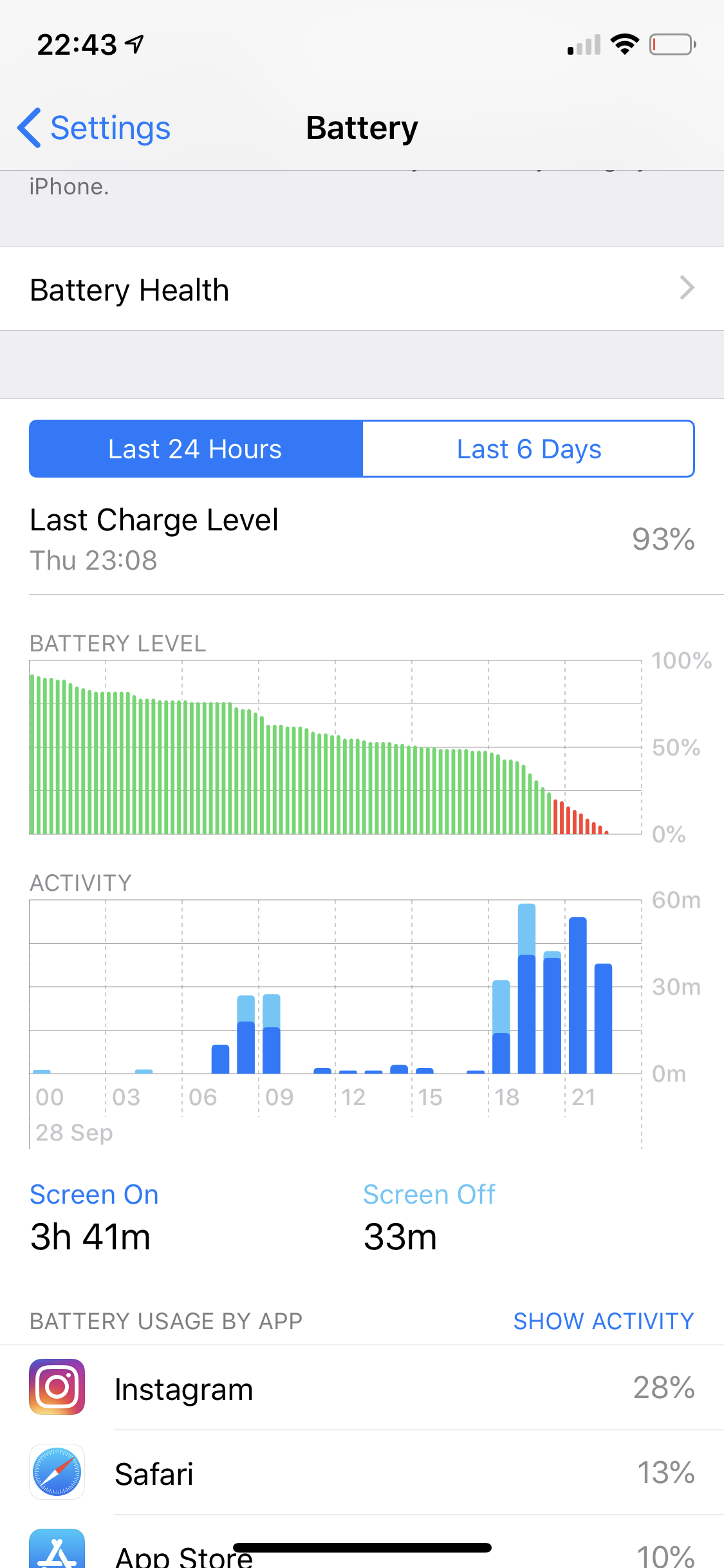The height and width of the screenshot is (1568, 724).
Task: Go back to Settings
Action: [x=94, y=128]
